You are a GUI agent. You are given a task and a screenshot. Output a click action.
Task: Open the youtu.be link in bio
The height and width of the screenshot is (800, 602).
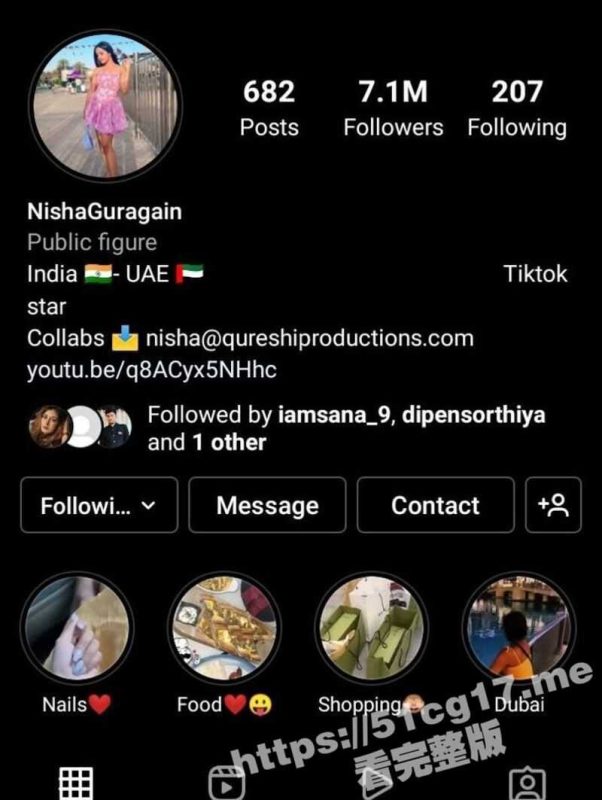(x=151, y=370)
